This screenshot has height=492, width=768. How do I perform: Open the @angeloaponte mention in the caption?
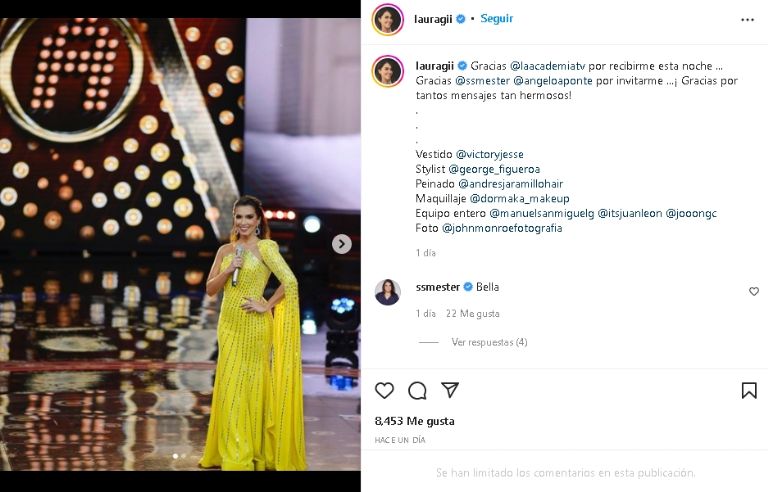(x=552, y=80)
